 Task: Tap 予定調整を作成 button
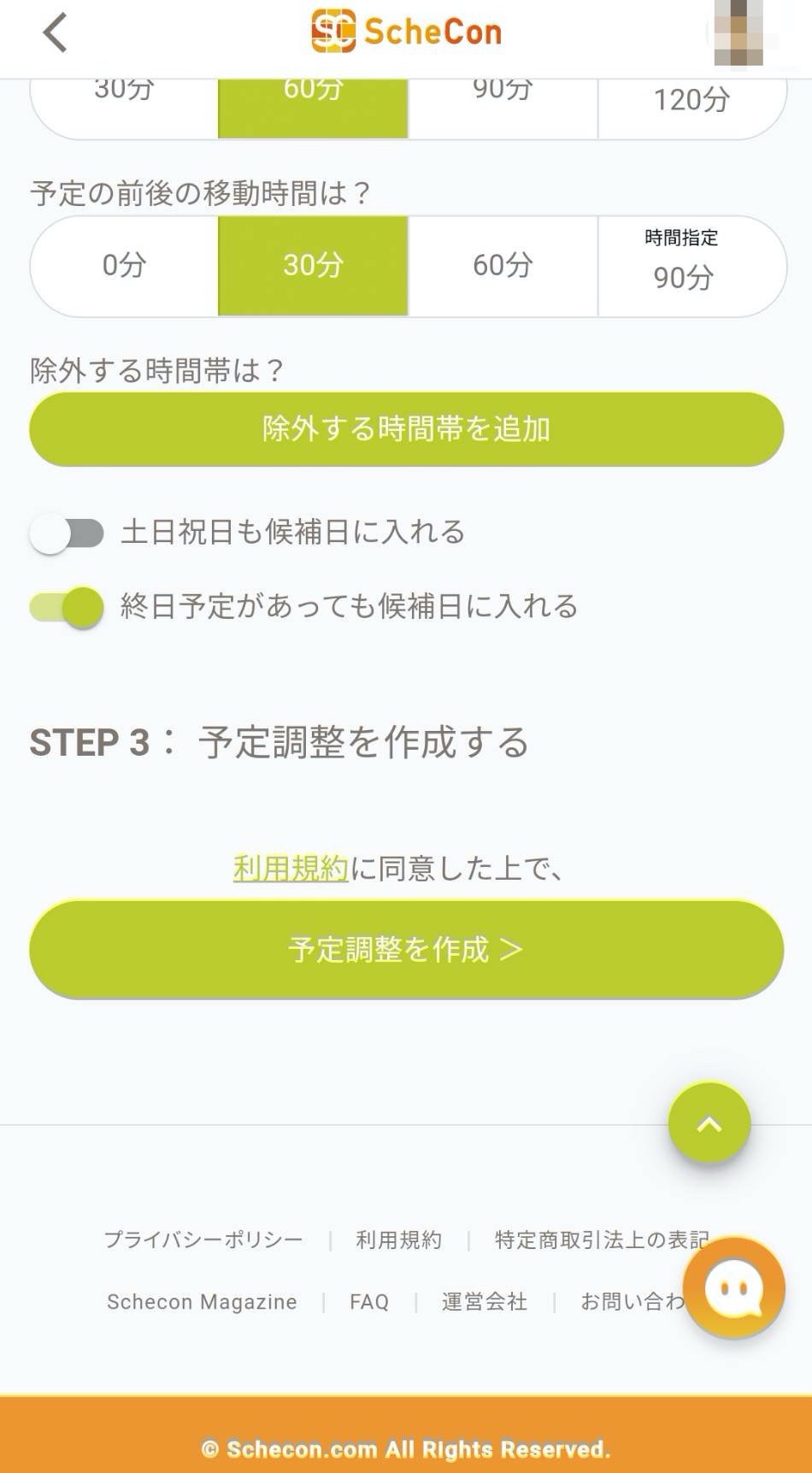406,949
